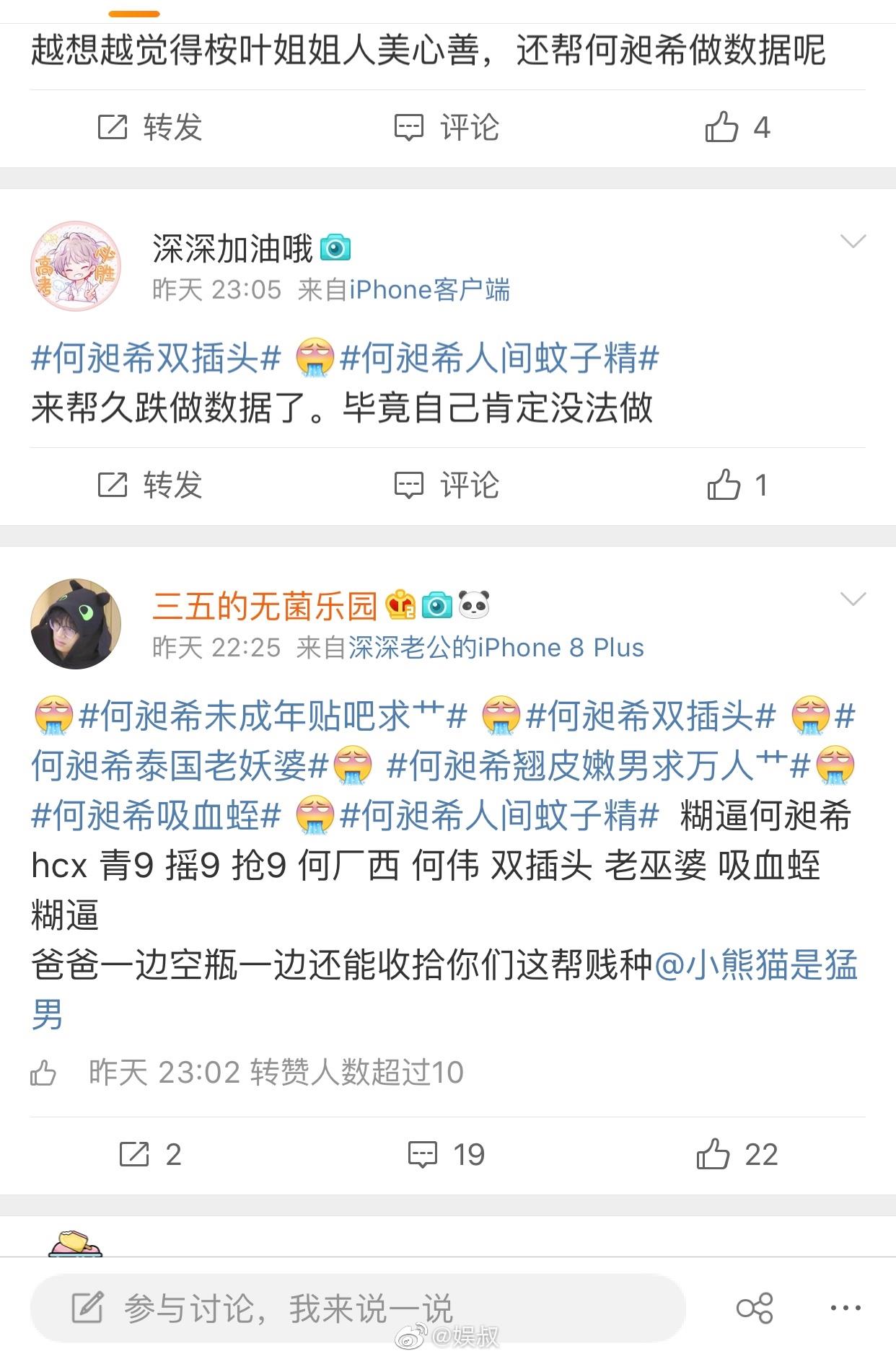Tap the 参与讨论 input box
The image size is (896, 1359).
[357, 1308]
